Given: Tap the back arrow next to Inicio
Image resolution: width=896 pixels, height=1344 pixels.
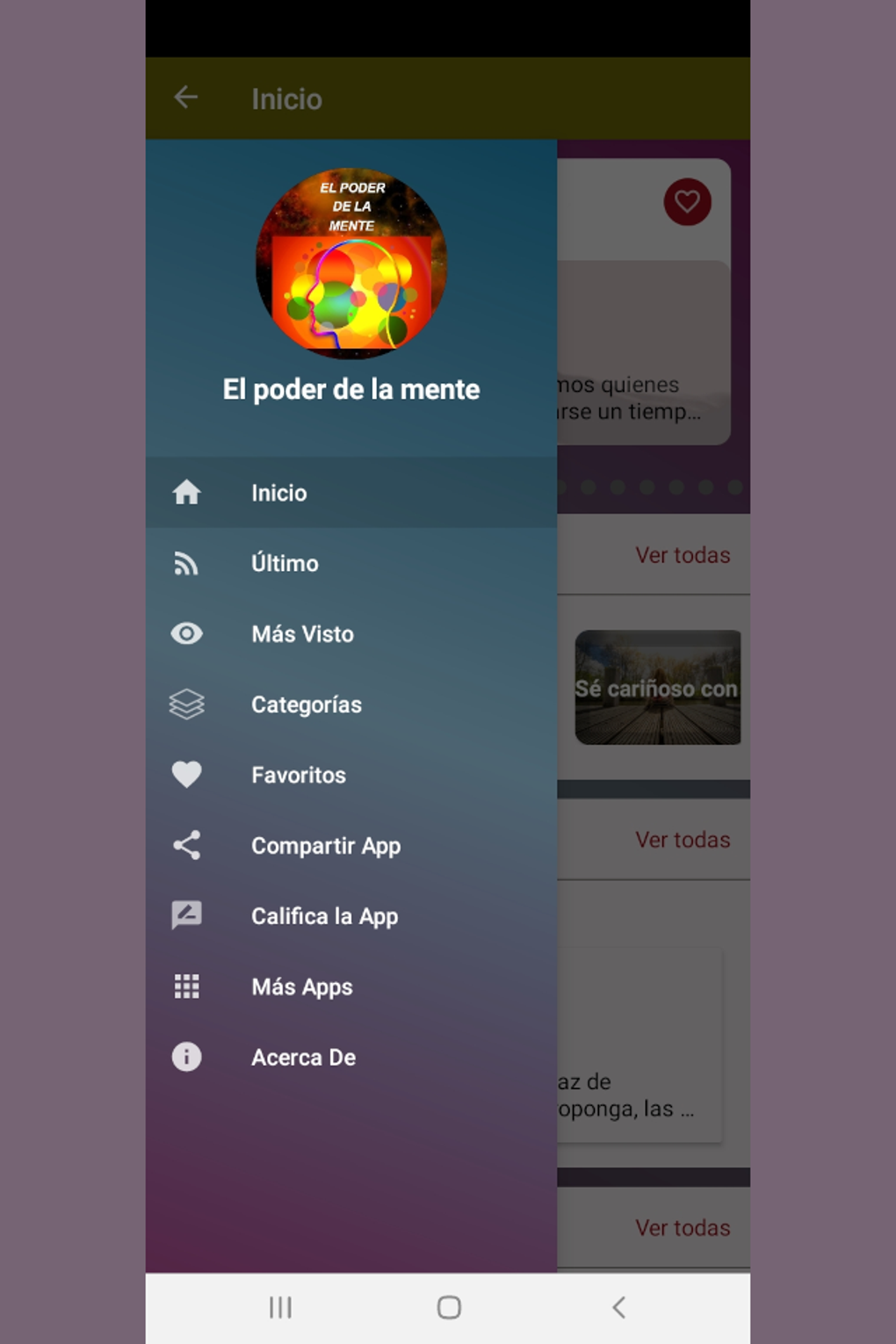Looking at the screenshot, I should pos(186,98).
